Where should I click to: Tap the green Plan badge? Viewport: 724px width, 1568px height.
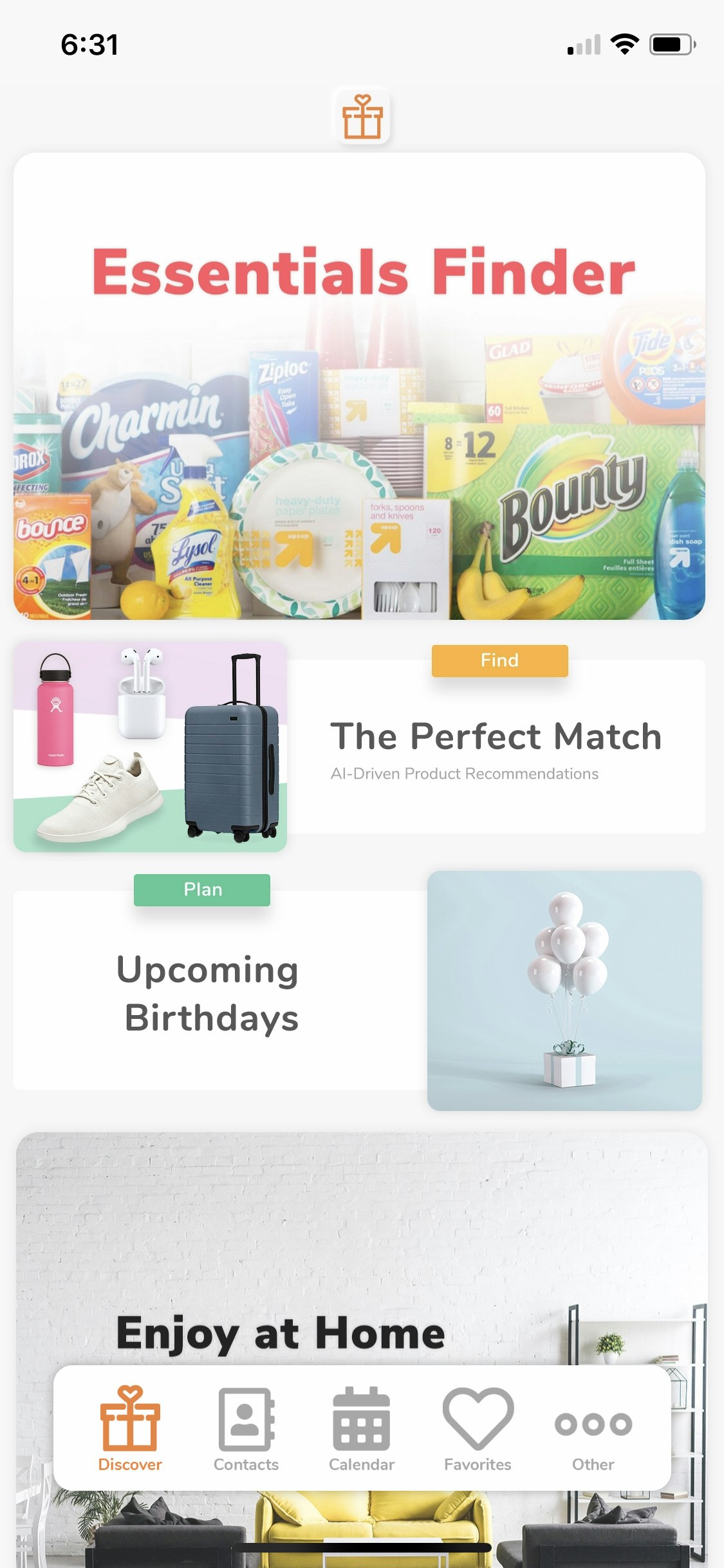201,889
